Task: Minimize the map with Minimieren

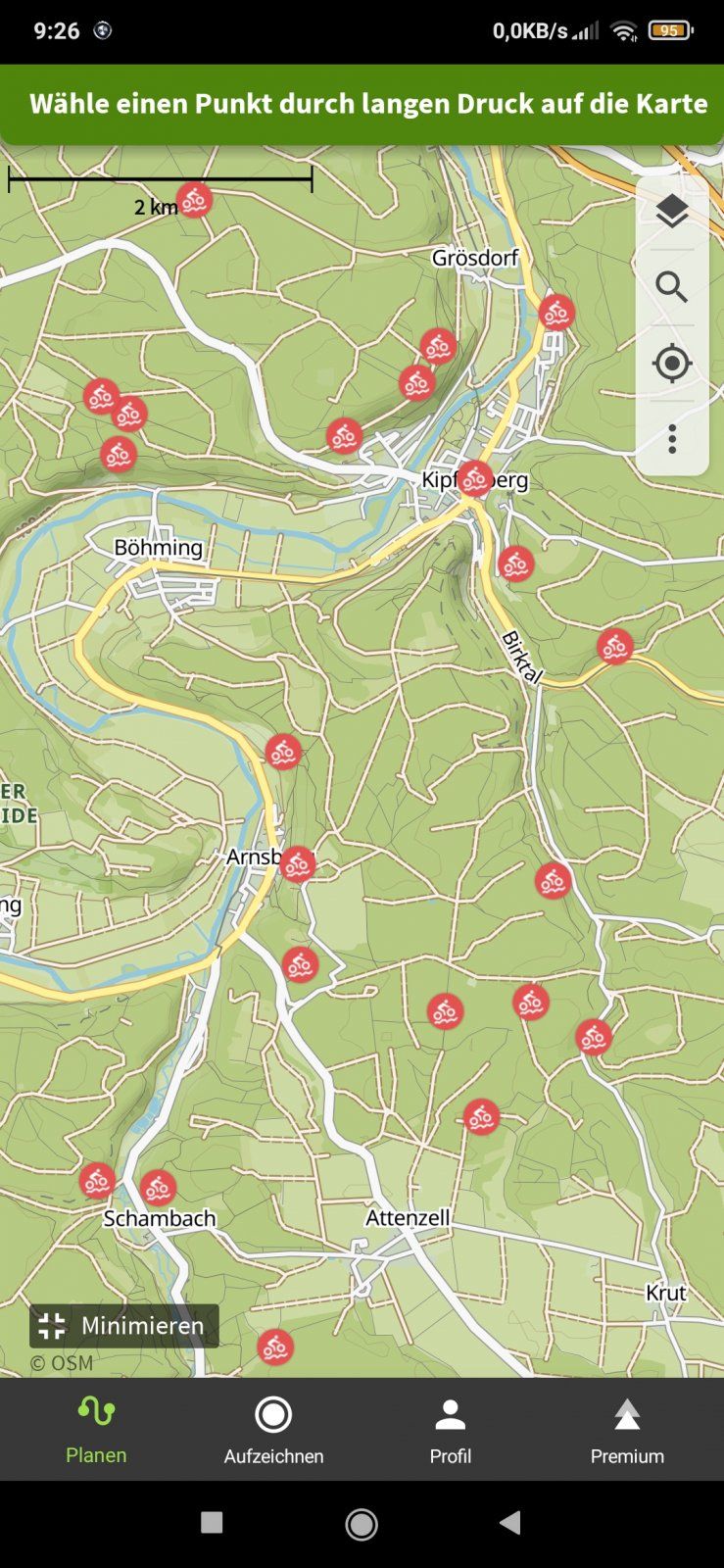Action: 124,1326
